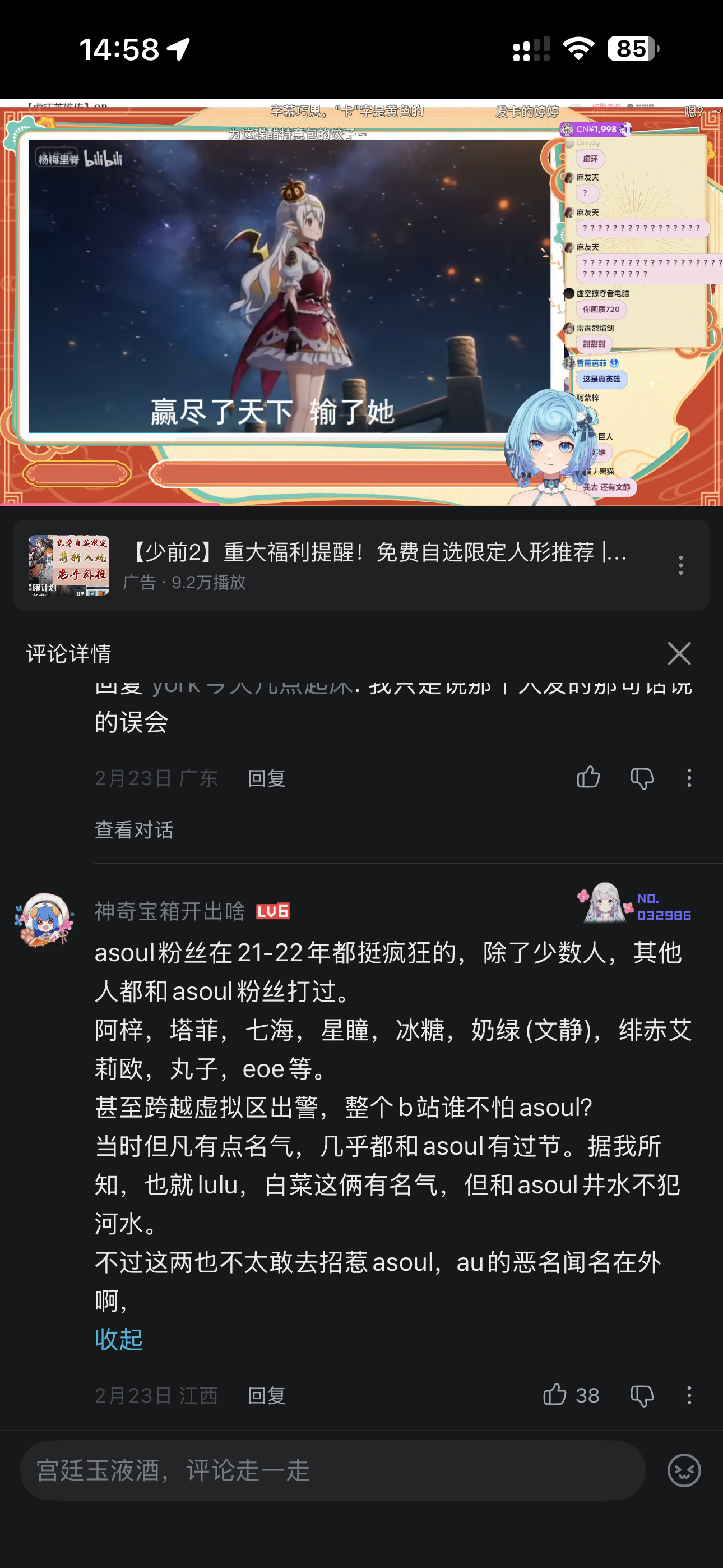This screenshot has height=1568, width=723.
Task: Open more options for the 广东 comment
Action: pyautogui.click(x=689, y=778)
